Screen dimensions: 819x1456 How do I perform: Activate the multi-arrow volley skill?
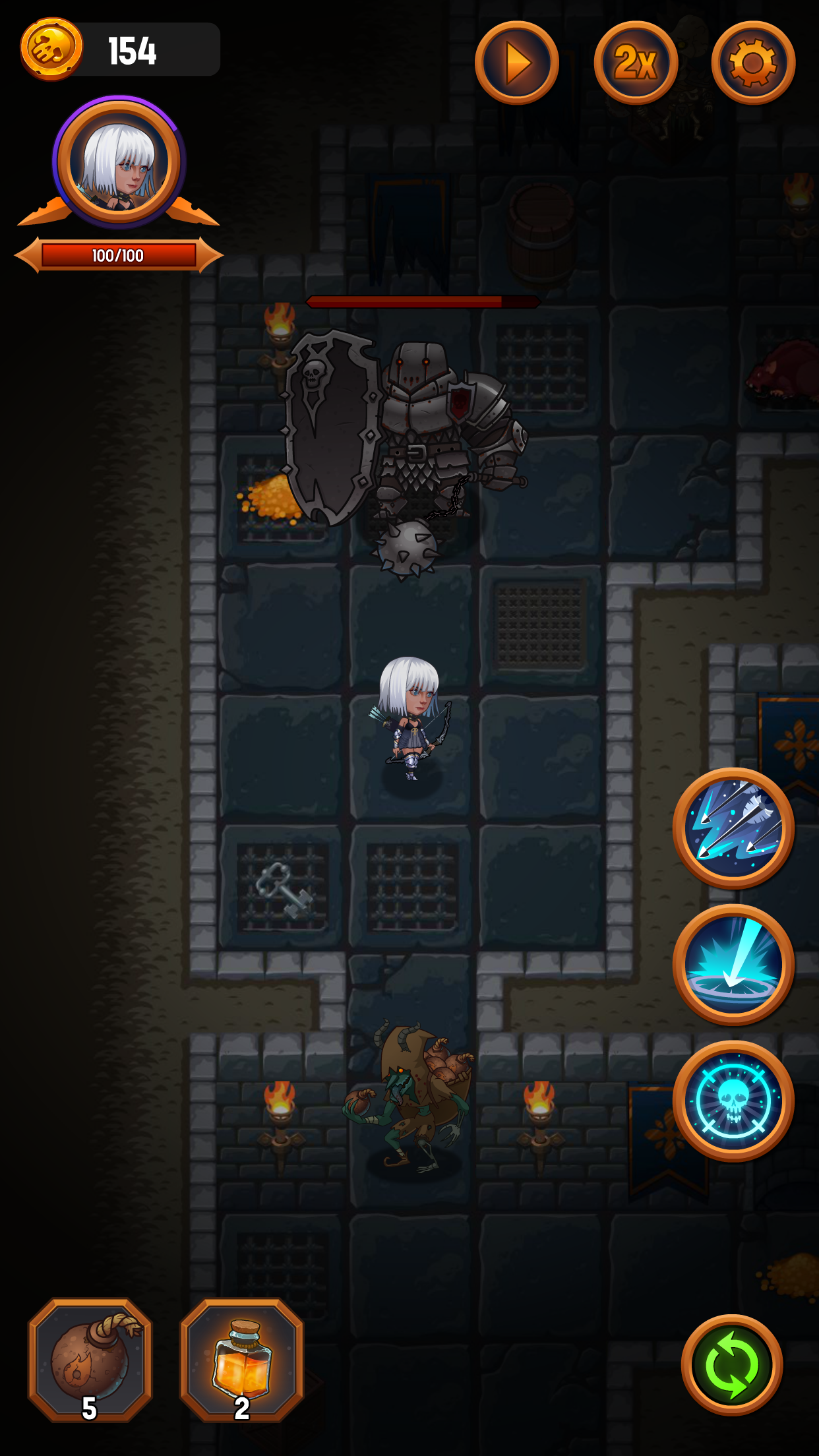point(733,828)
